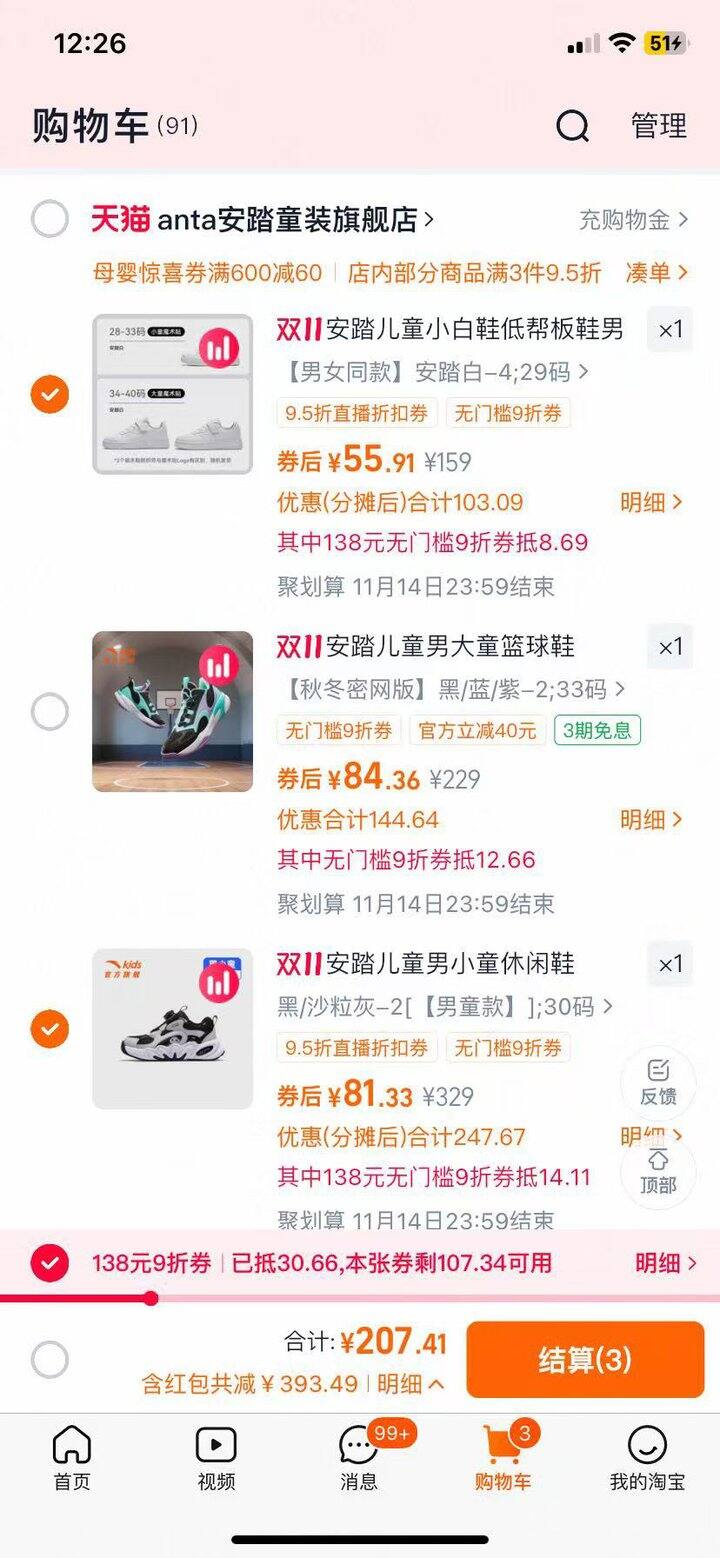This screenshot has width=720, height=1558.
Task: Uncheck the 安踏儿童男小童休闲鞋 item
Action: tap(49, 1028)
